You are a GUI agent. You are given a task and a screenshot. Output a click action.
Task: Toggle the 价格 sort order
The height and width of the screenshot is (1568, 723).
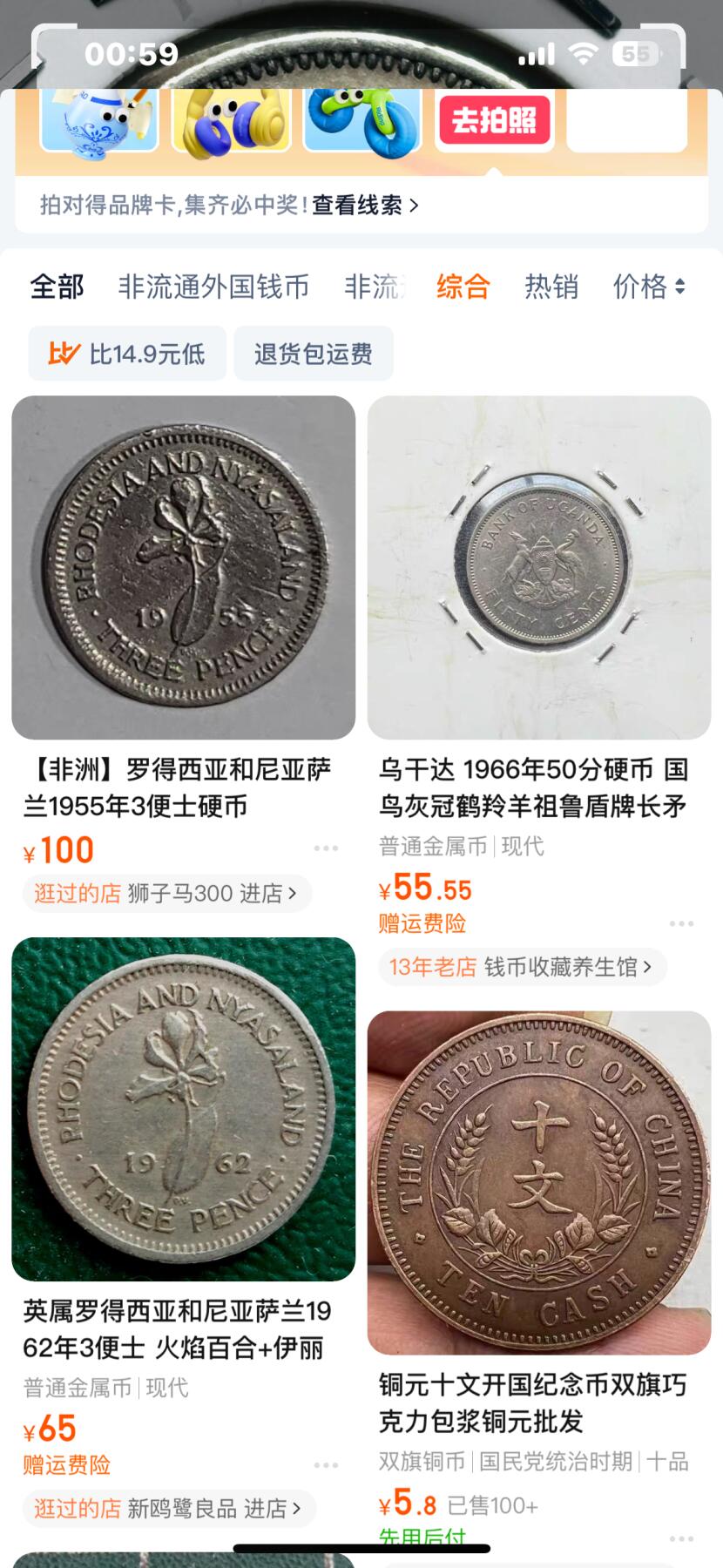coord(649,287)
